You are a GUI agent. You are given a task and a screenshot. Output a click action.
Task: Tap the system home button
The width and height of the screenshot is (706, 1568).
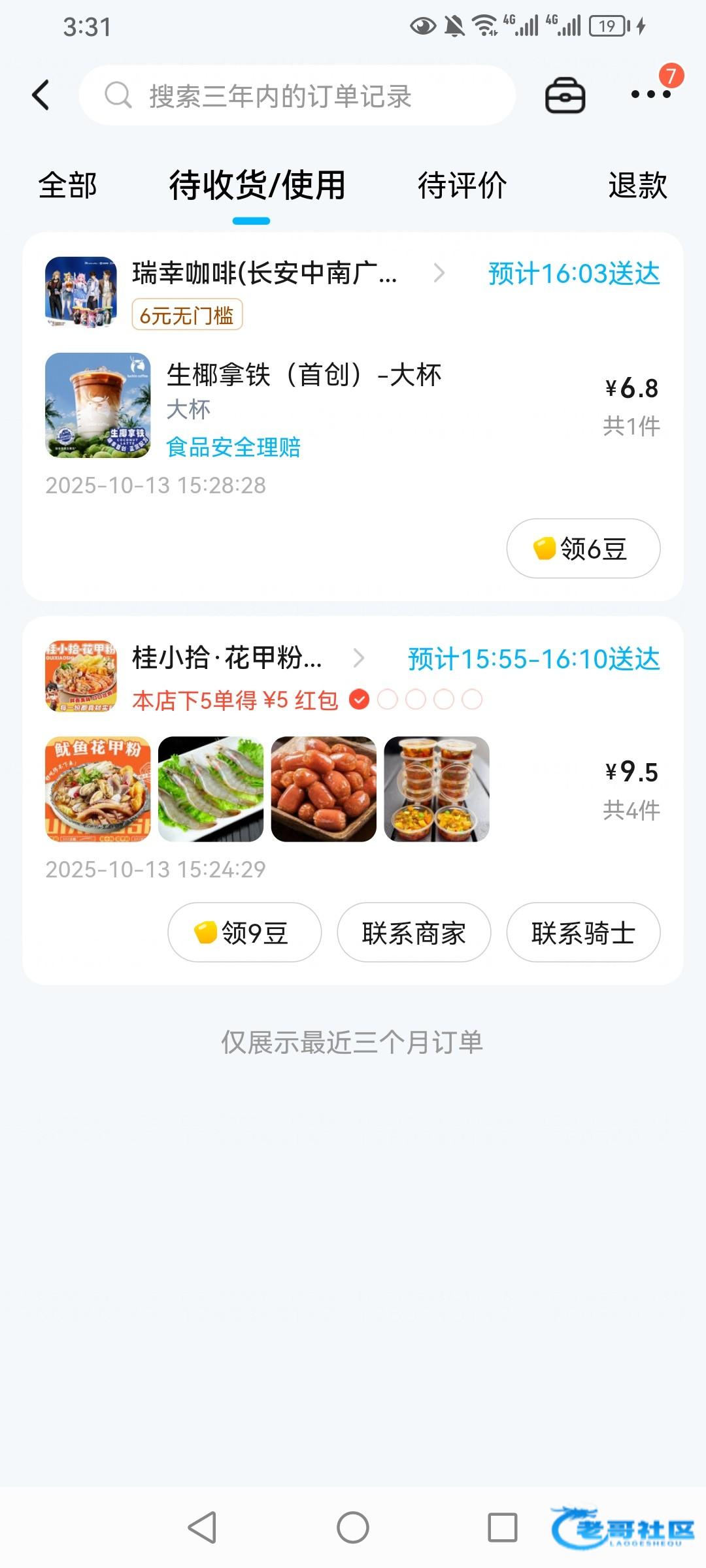point(353,1527)
